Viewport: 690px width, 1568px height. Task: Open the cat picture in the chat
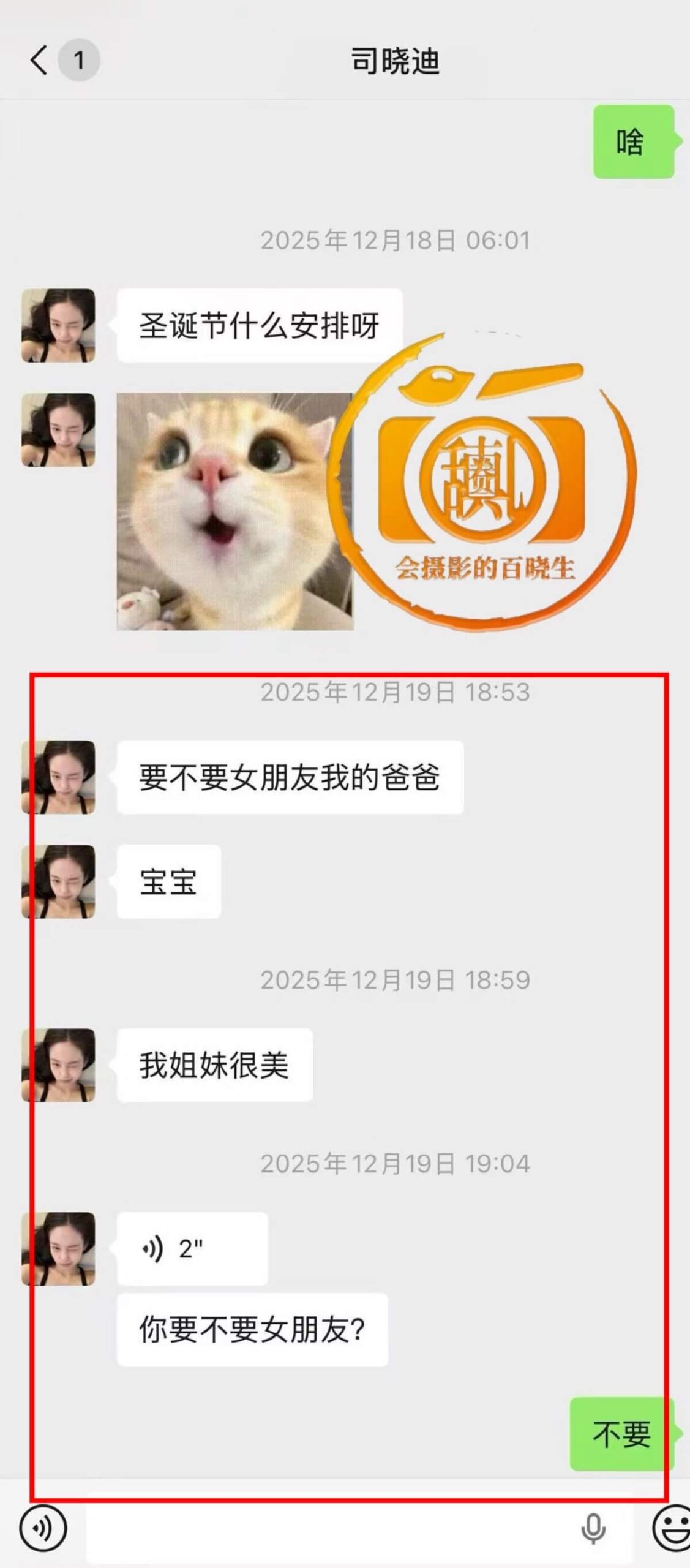(x=235, y=511)
